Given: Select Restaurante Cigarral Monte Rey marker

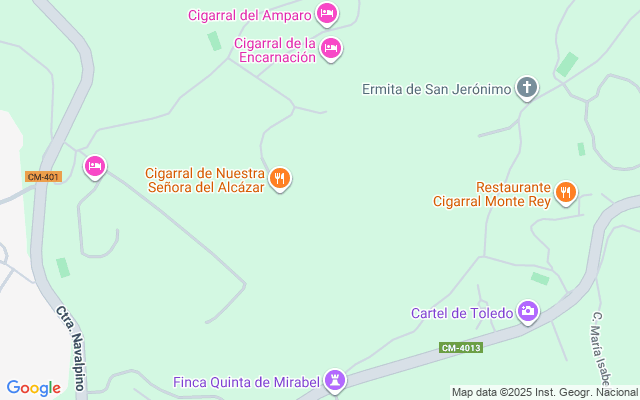Looking at the screenshot, I should click(567, 191).
